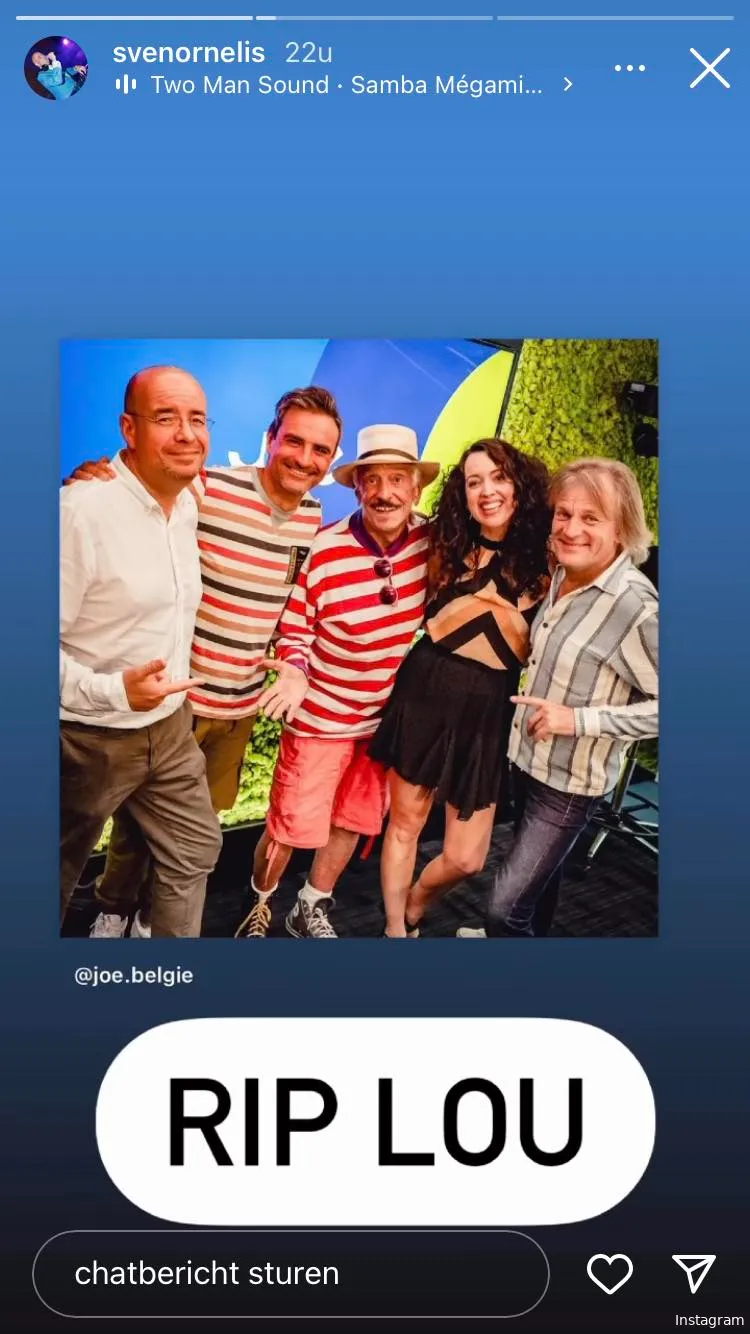Open the reshared @joe.belgie post photo
750x1334 pixels.
click(359, 638)
